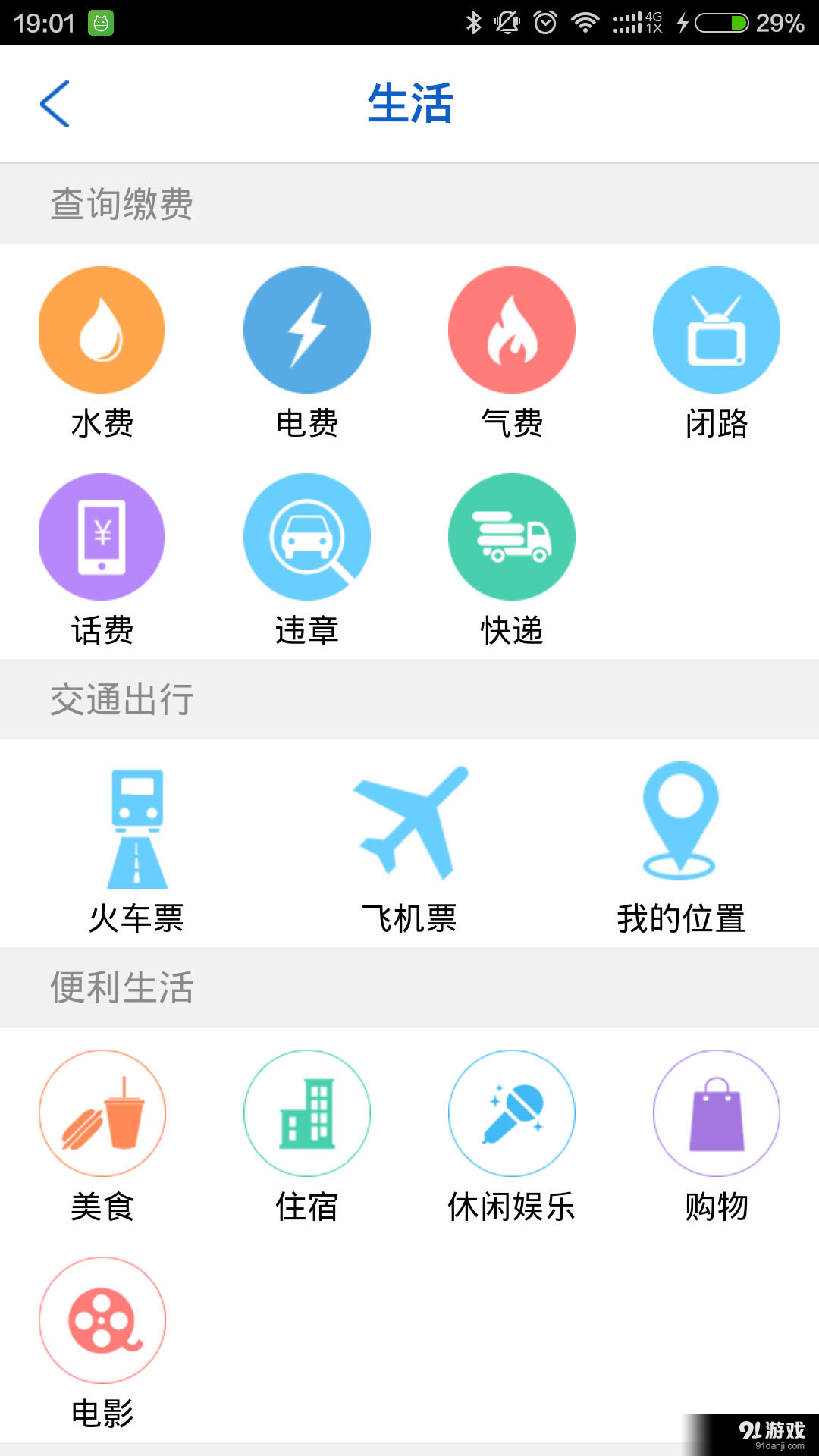The width and height of the screenshot is (819, 1456).
Task: Open the 闭路 cable TV icon
Action: pos(717,330)
